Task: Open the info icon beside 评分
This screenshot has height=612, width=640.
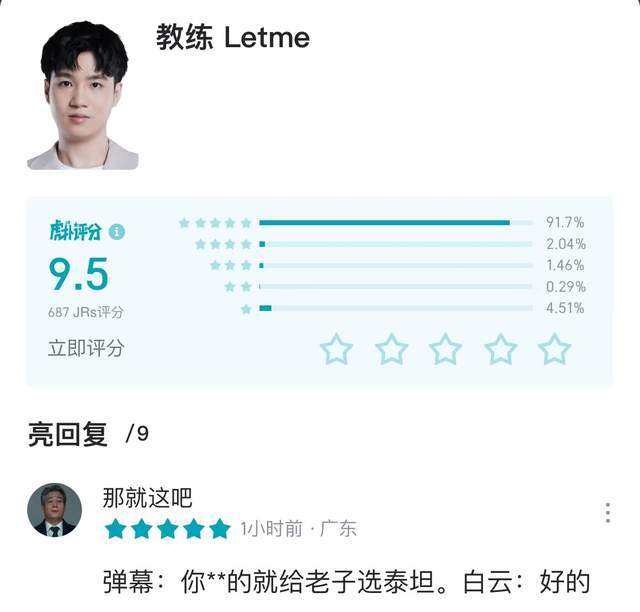Action: [117, 232]
